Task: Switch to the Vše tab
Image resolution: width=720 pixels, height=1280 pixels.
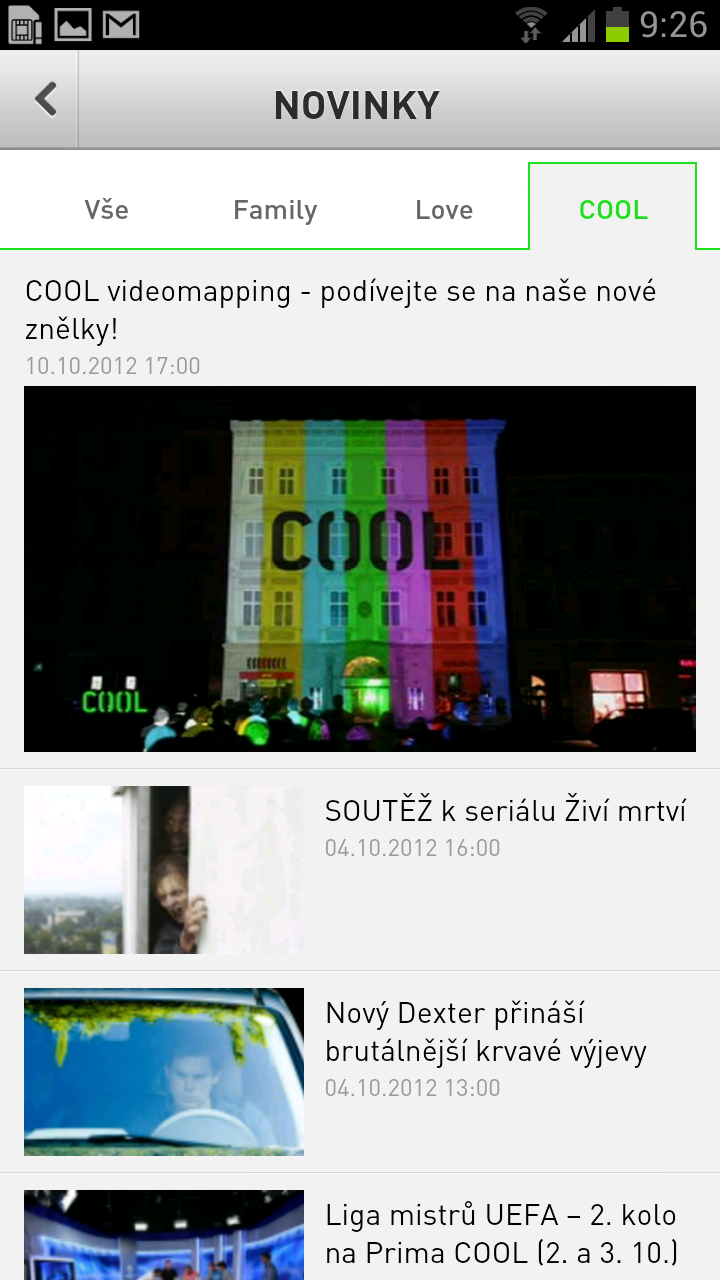Action: point(107,210)
